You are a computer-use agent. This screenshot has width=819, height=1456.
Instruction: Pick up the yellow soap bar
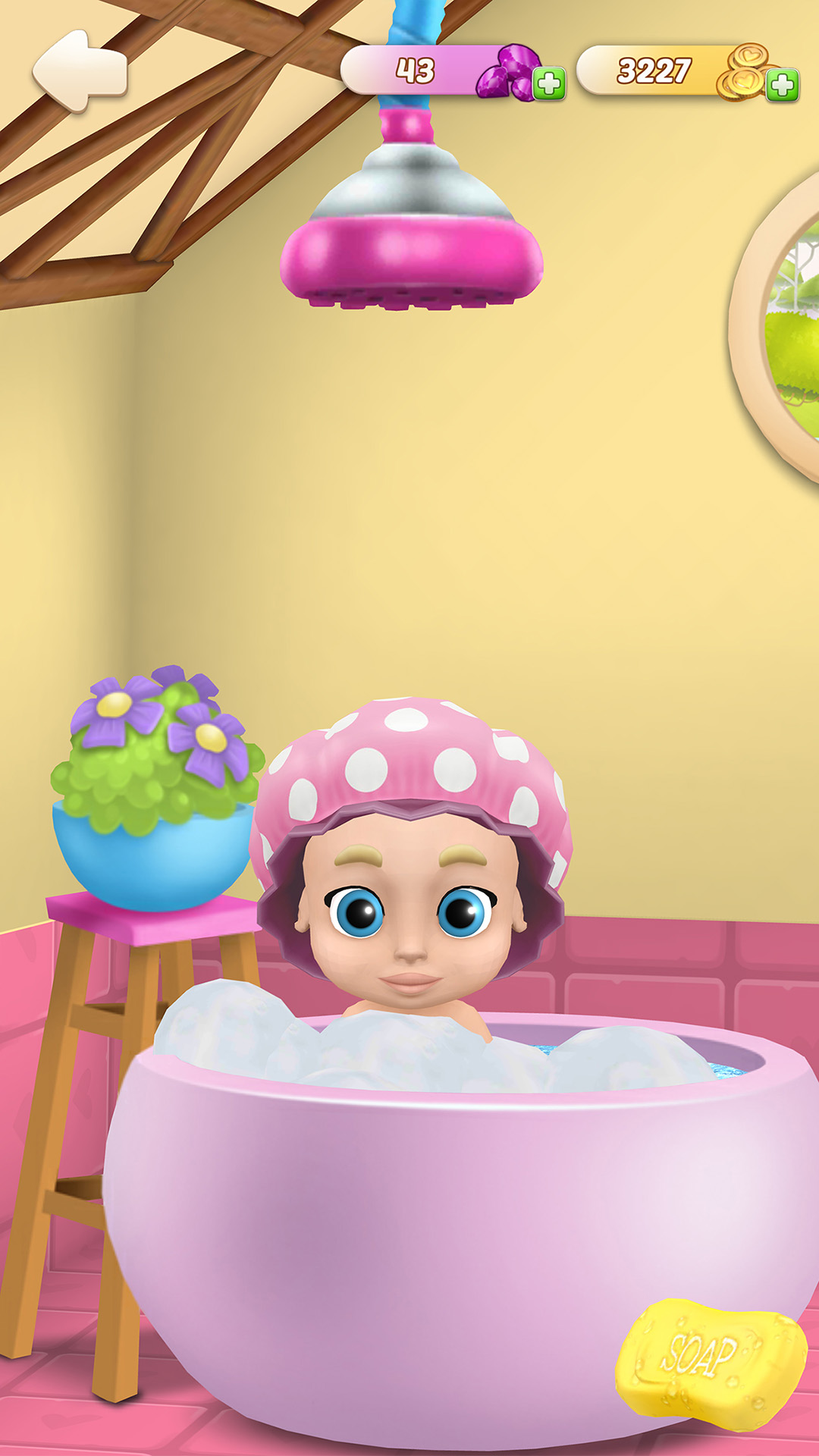711,1363
